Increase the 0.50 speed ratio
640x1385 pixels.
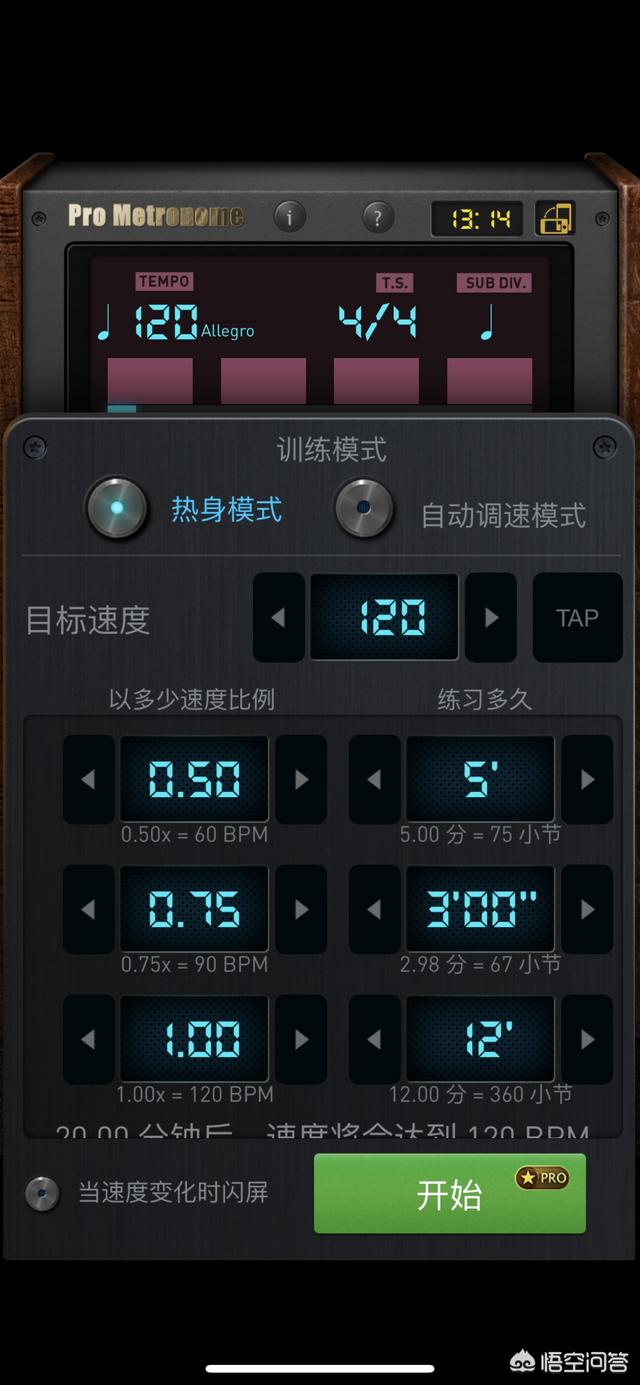click(x=301, y=780)
